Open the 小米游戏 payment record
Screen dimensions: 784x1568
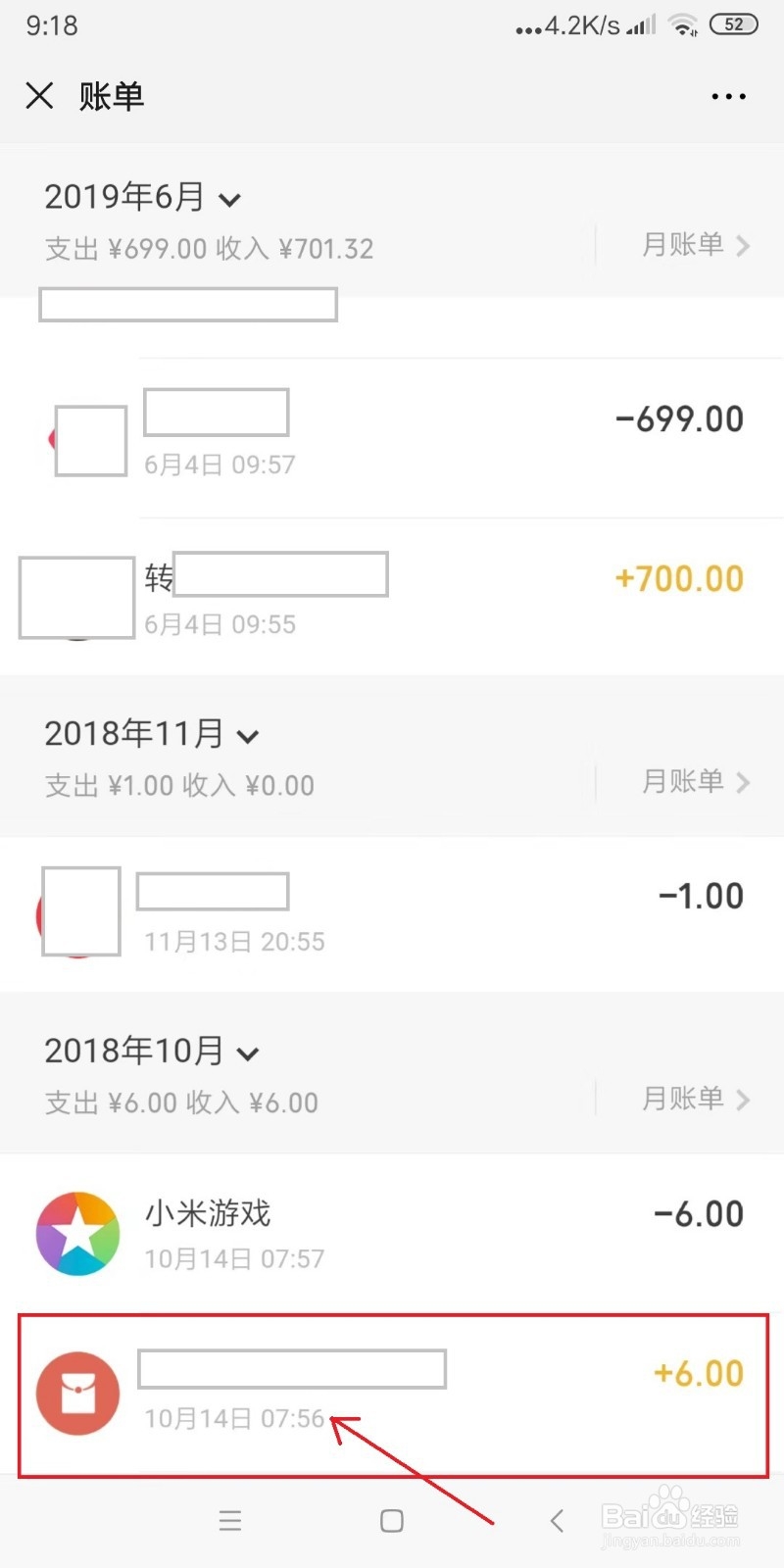[x=392, y=1234]
